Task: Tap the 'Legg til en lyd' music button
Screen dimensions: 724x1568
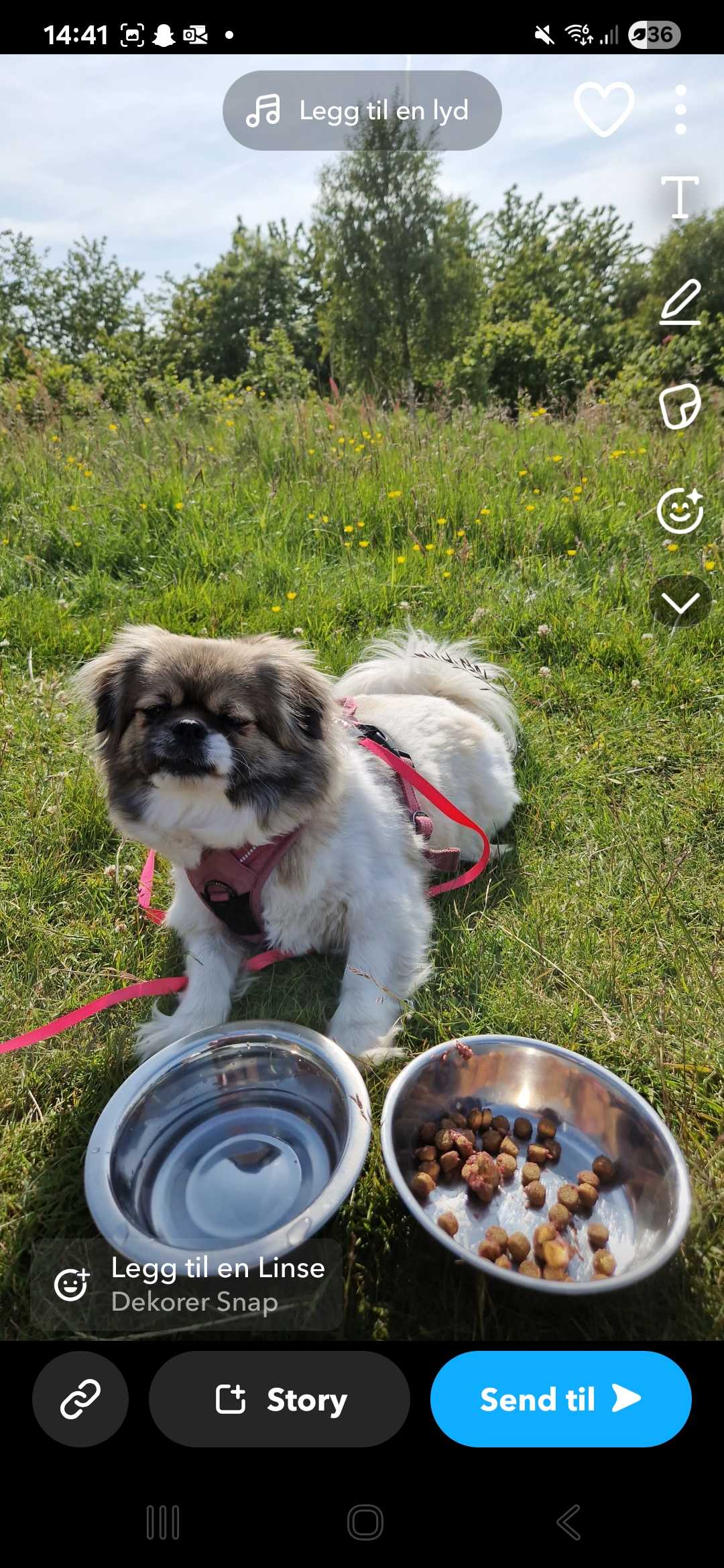Action: pos(362,111)
